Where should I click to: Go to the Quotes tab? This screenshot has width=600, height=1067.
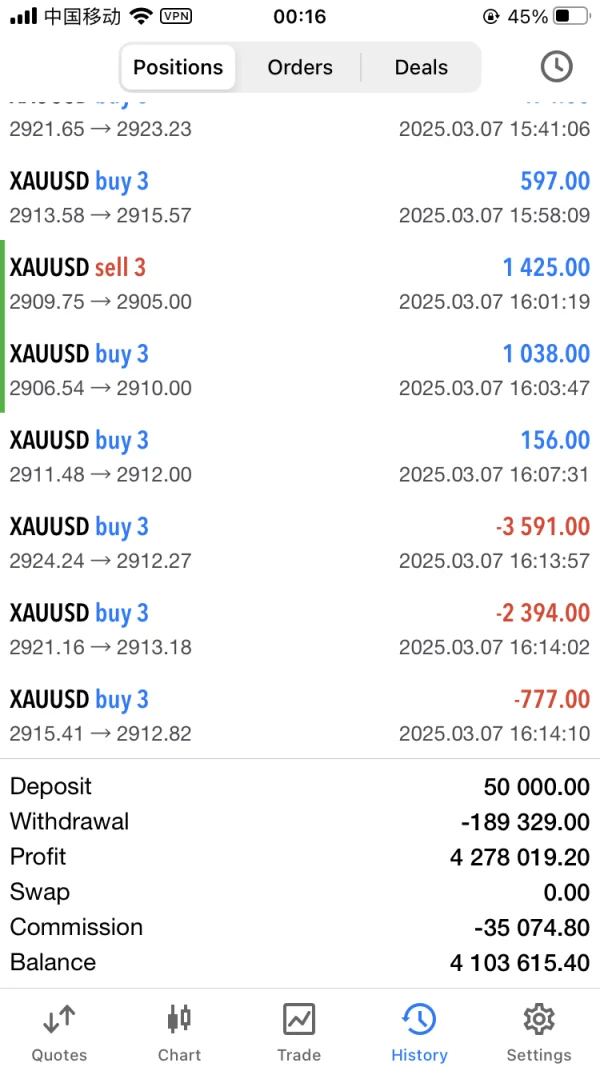point(59,1034)
